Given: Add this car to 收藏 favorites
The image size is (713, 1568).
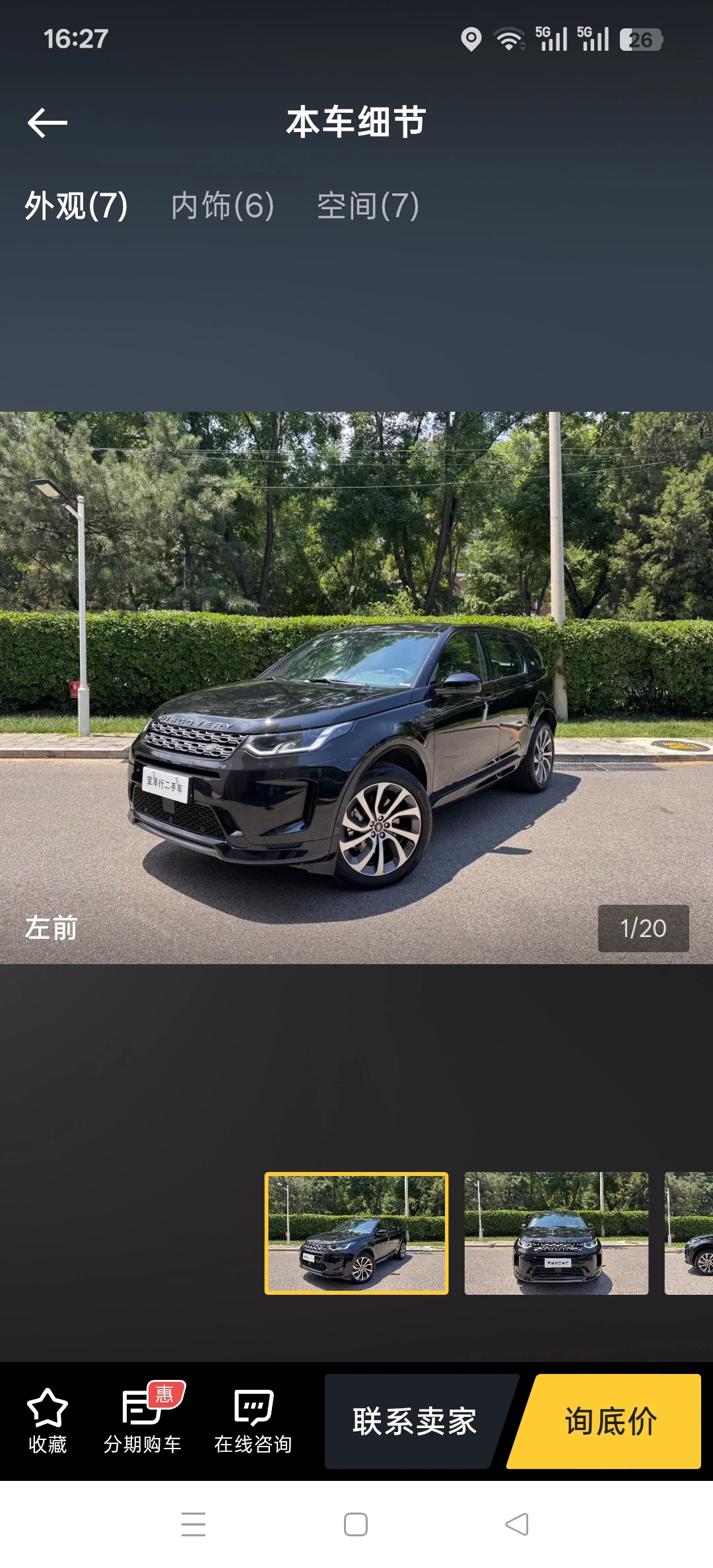Looking at the screenshot, I should pyautogui.click(x=48, y=1421).
